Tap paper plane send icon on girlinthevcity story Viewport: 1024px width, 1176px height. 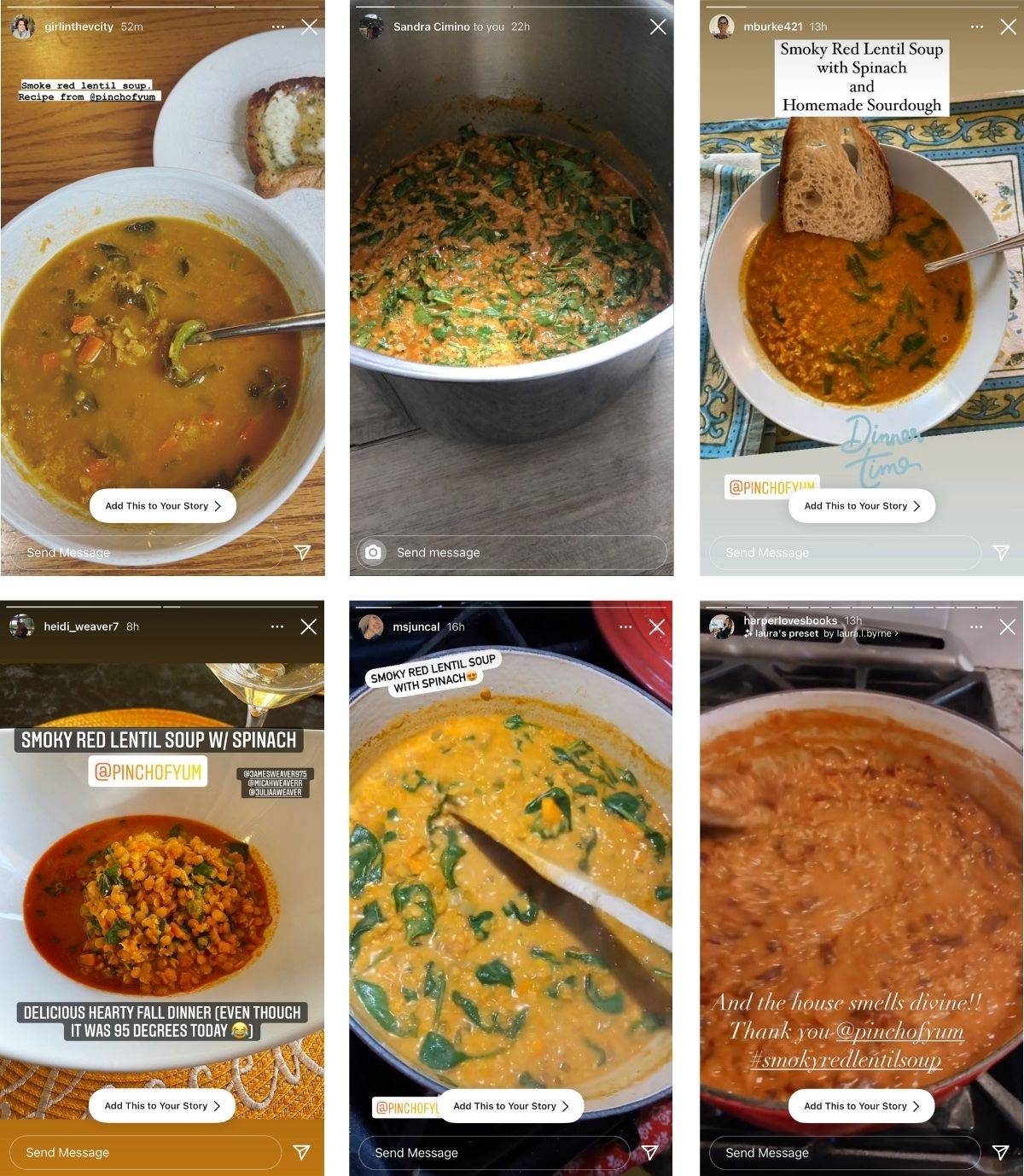click(303, 552)
